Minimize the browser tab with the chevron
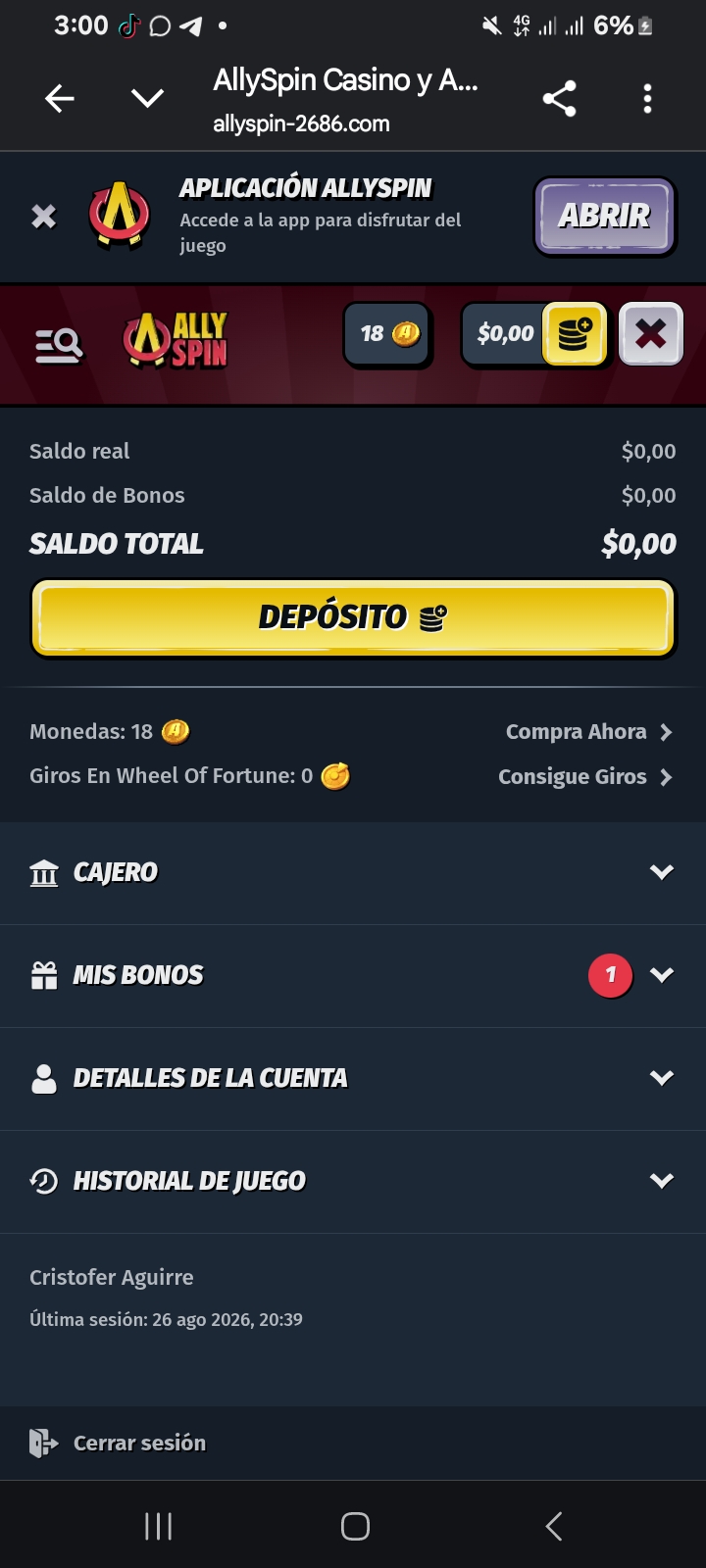The width and height of the screenshot is (706, 1568). coord(148,98)
